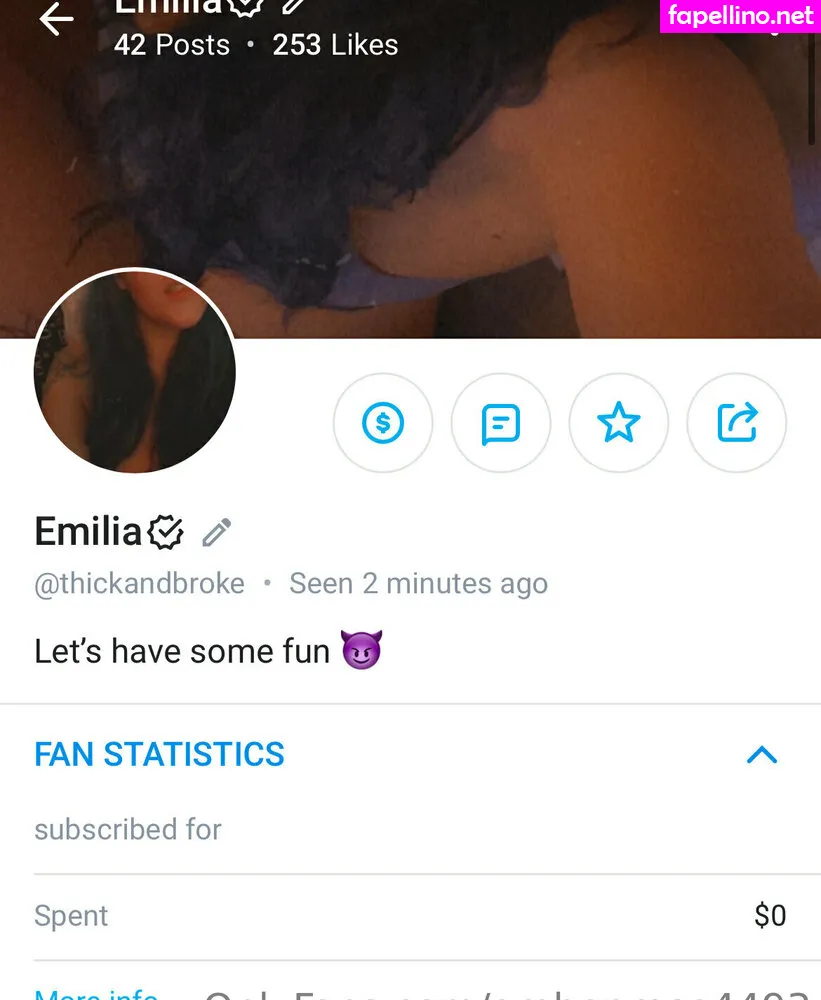
Task: Share the profile using the share icon
Action: pos(737,422)
